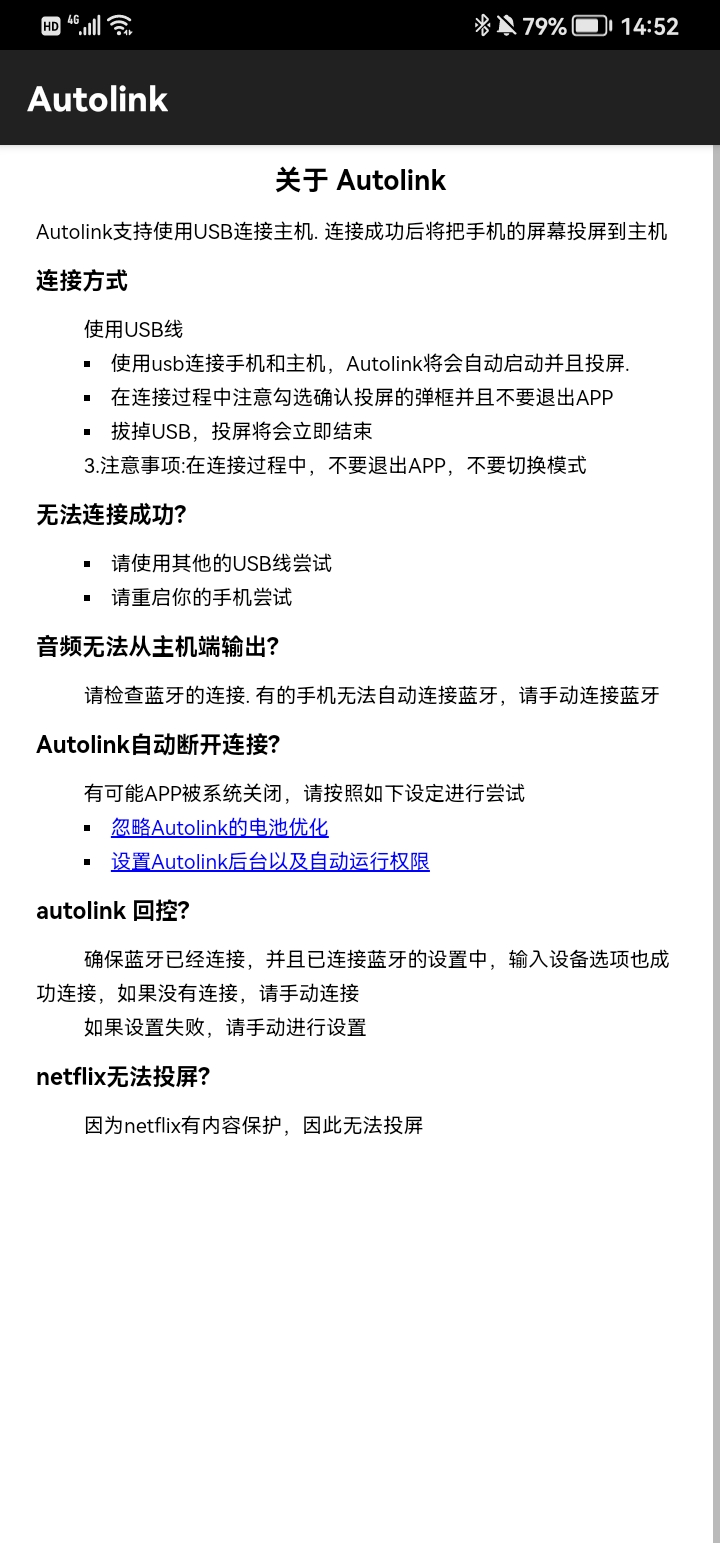Click the battery icon in the status bar
The width and height of the screenshot is (720, 1560).
pos(590,25)
